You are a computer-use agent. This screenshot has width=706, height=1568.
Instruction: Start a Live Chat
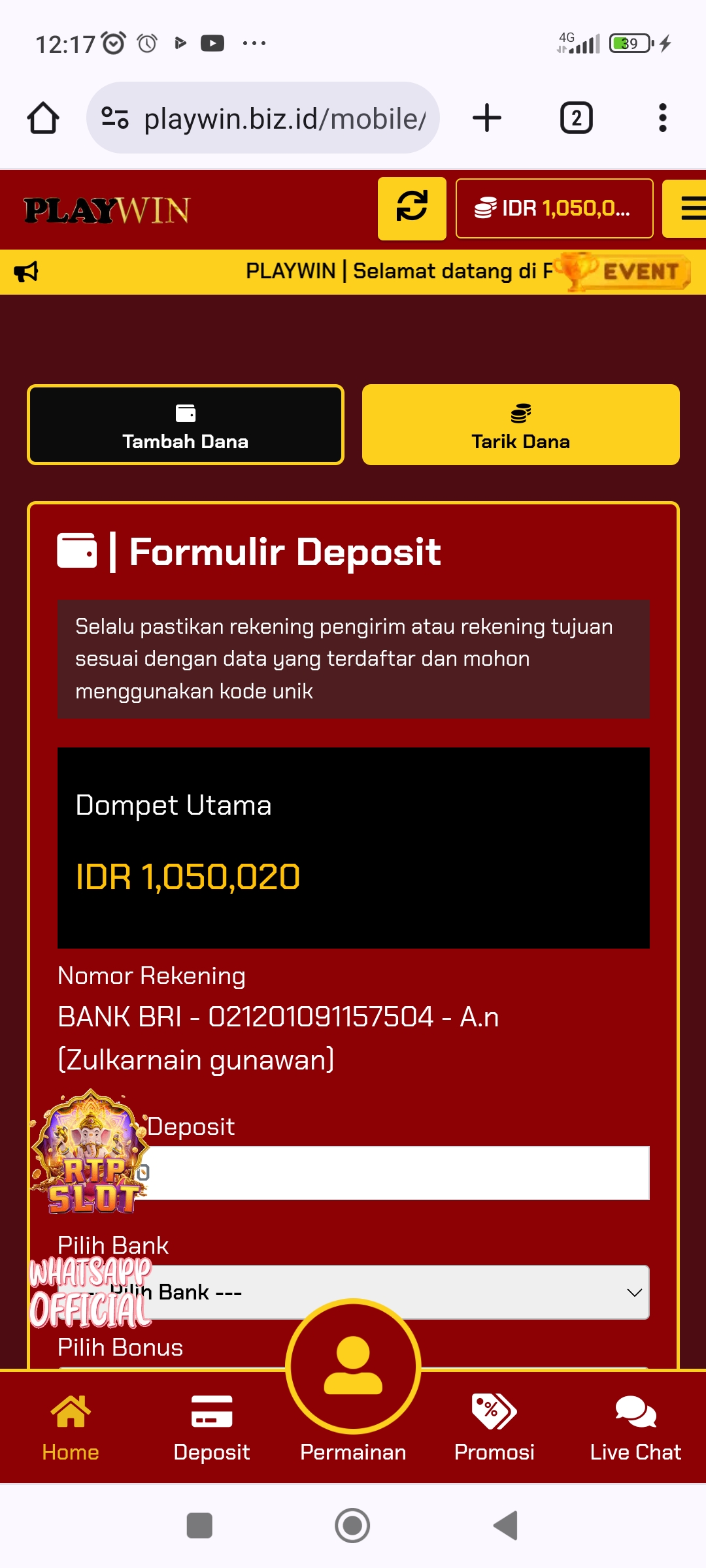[635, 1428]
